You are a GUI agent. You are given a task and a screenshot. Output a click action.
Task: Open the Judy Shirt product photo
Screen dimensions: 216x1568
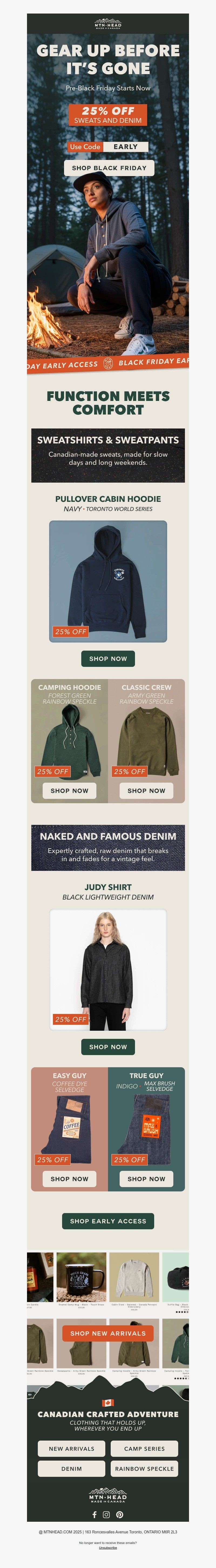108,969
